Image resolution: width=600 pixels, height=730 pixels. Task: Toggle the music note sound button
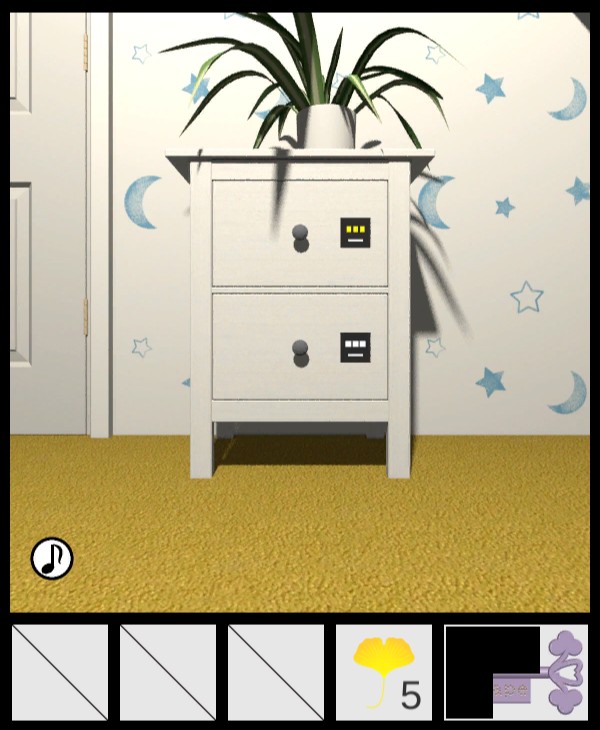point(52,558)
